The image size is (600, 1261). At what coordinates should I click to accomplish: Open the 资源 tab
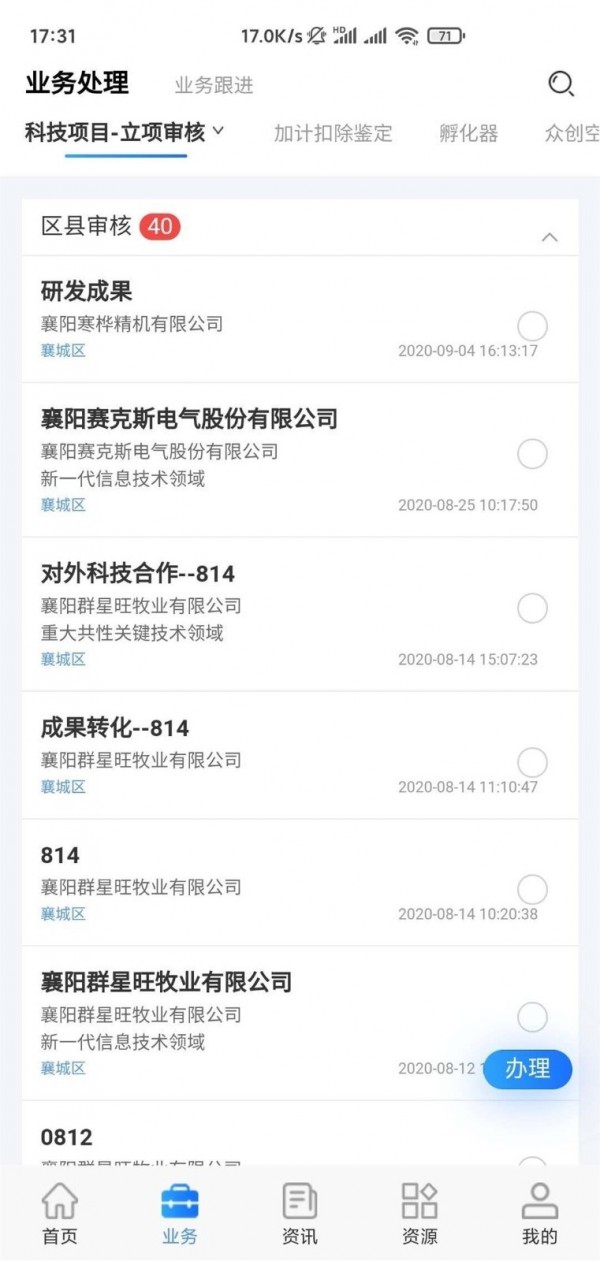(420, 1214)
